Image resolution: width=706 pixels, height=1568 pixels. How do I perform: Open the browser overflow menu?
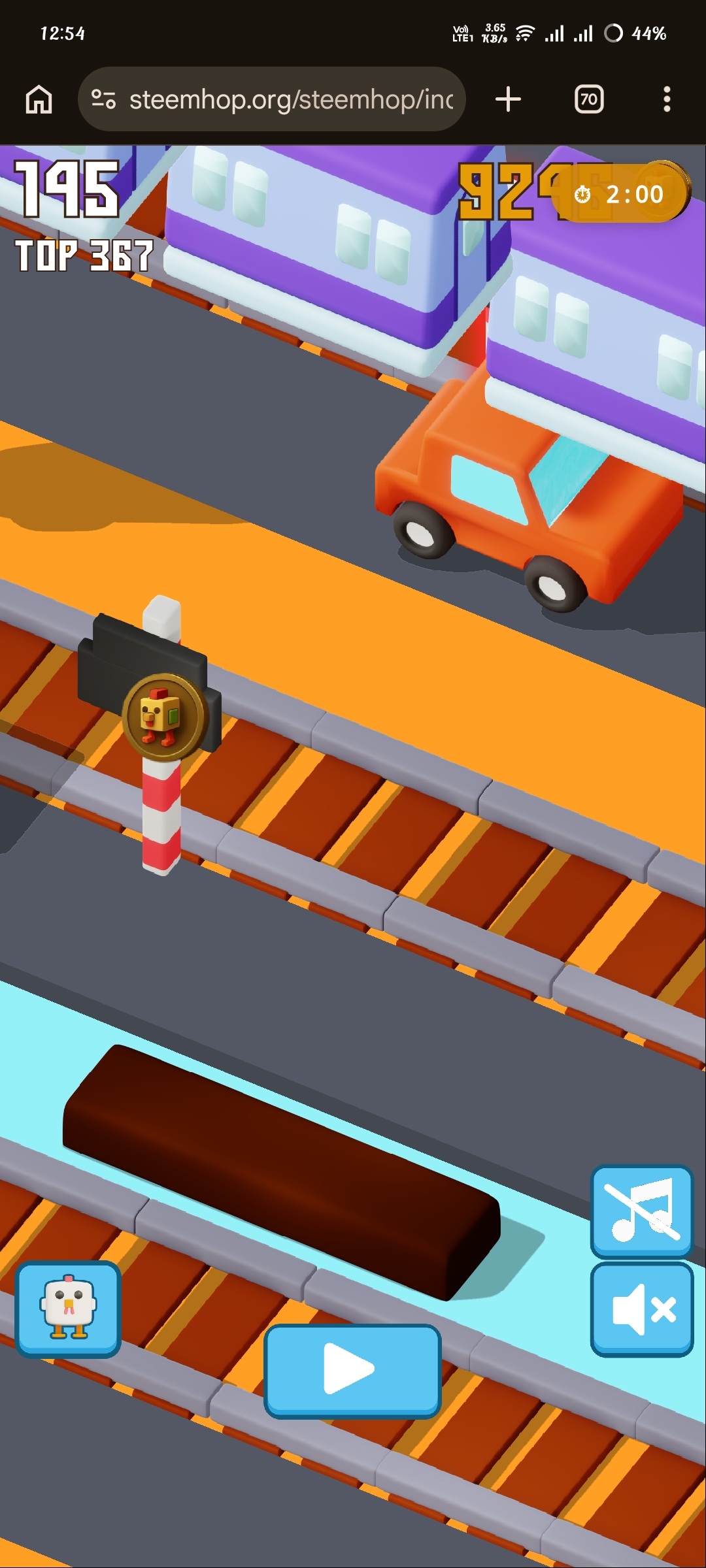pyautogui.click(x=667, y=99)
